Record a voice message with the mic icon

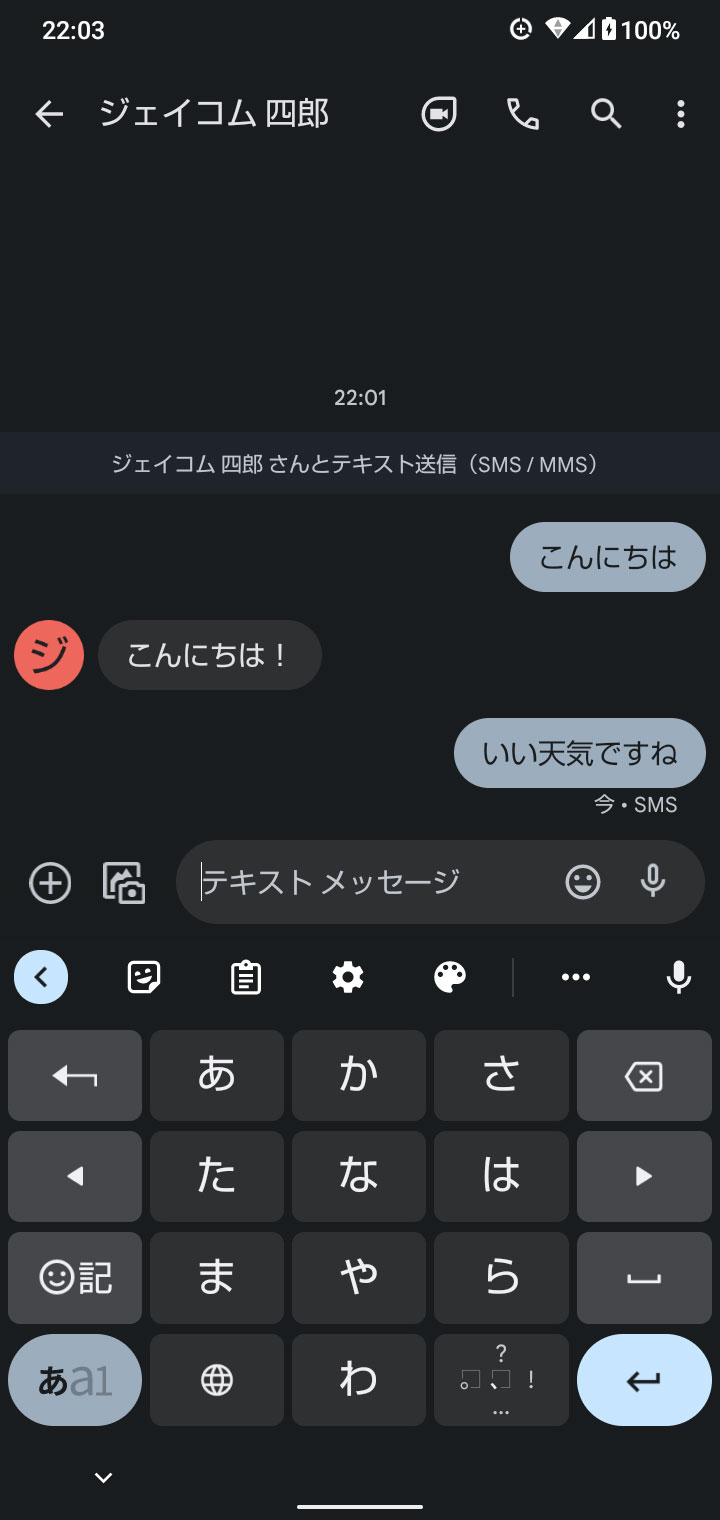pos(653,881)
